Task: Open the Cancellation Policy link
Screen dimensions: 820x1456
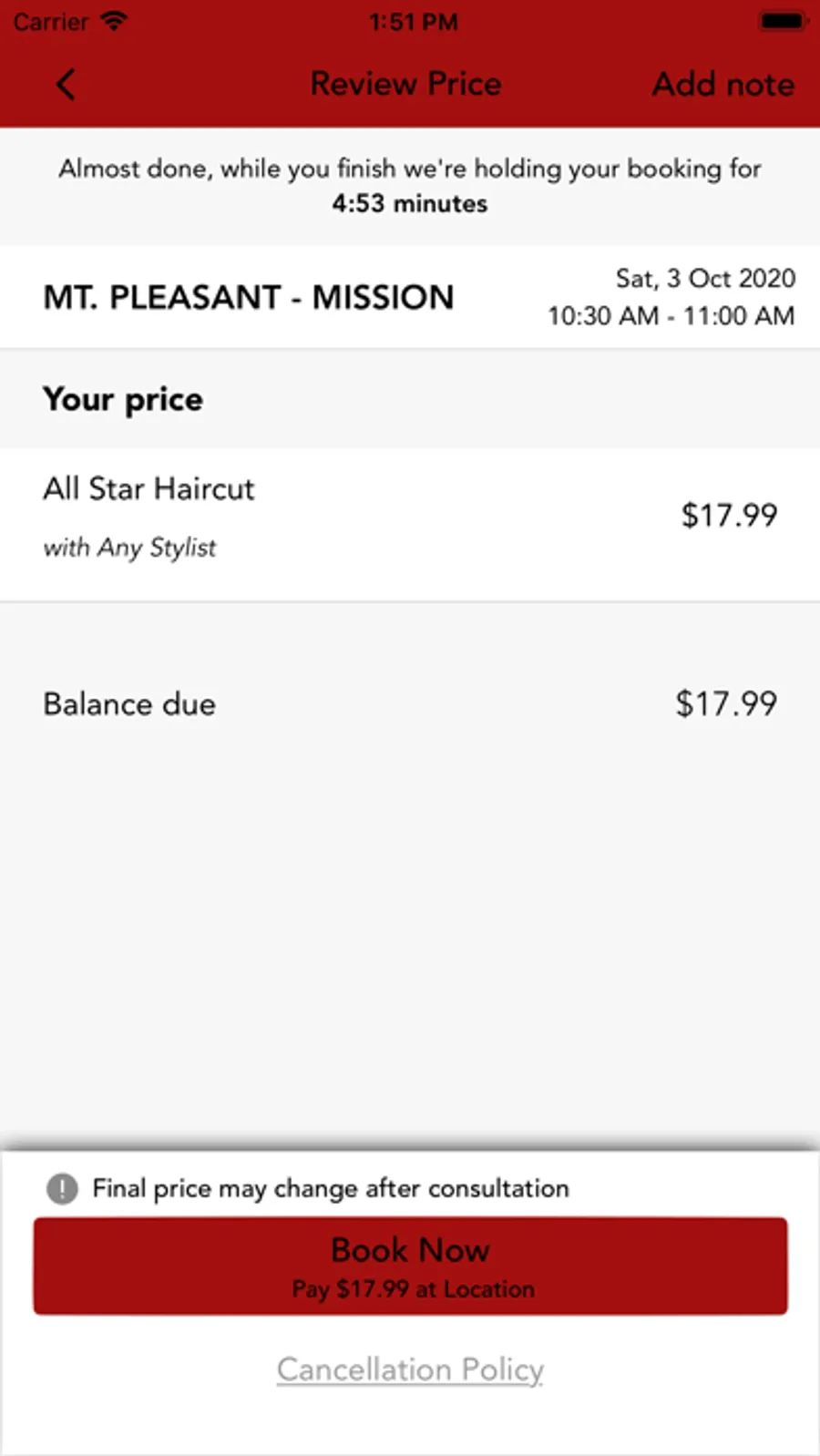Action: point(410,1369)
